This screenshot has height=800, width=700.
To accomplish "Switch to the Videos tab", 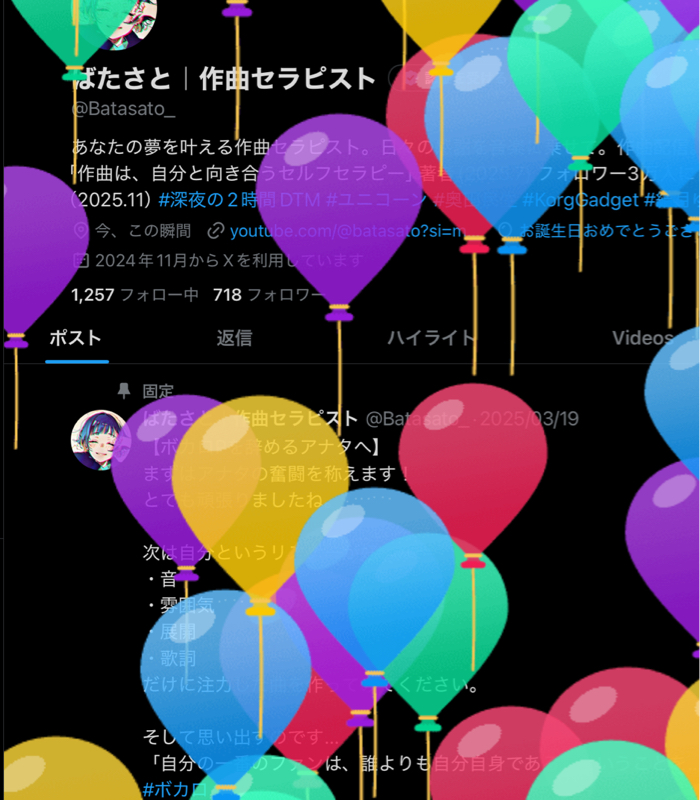I will tap(642, 337).
